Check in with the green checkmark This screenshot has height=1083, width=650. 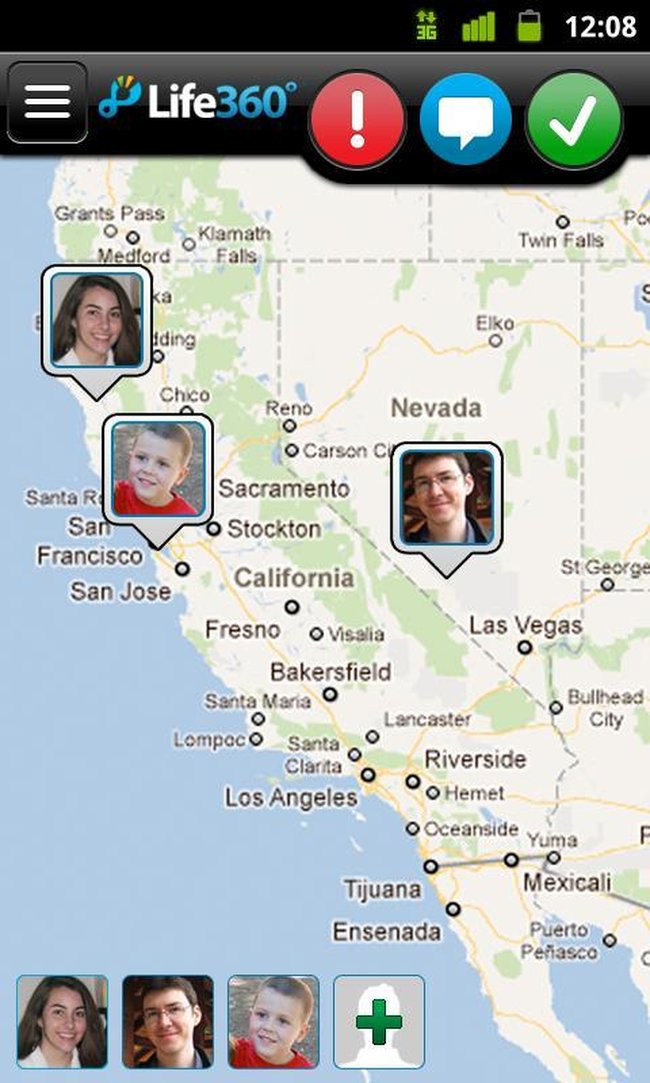(x=574, y=119)
